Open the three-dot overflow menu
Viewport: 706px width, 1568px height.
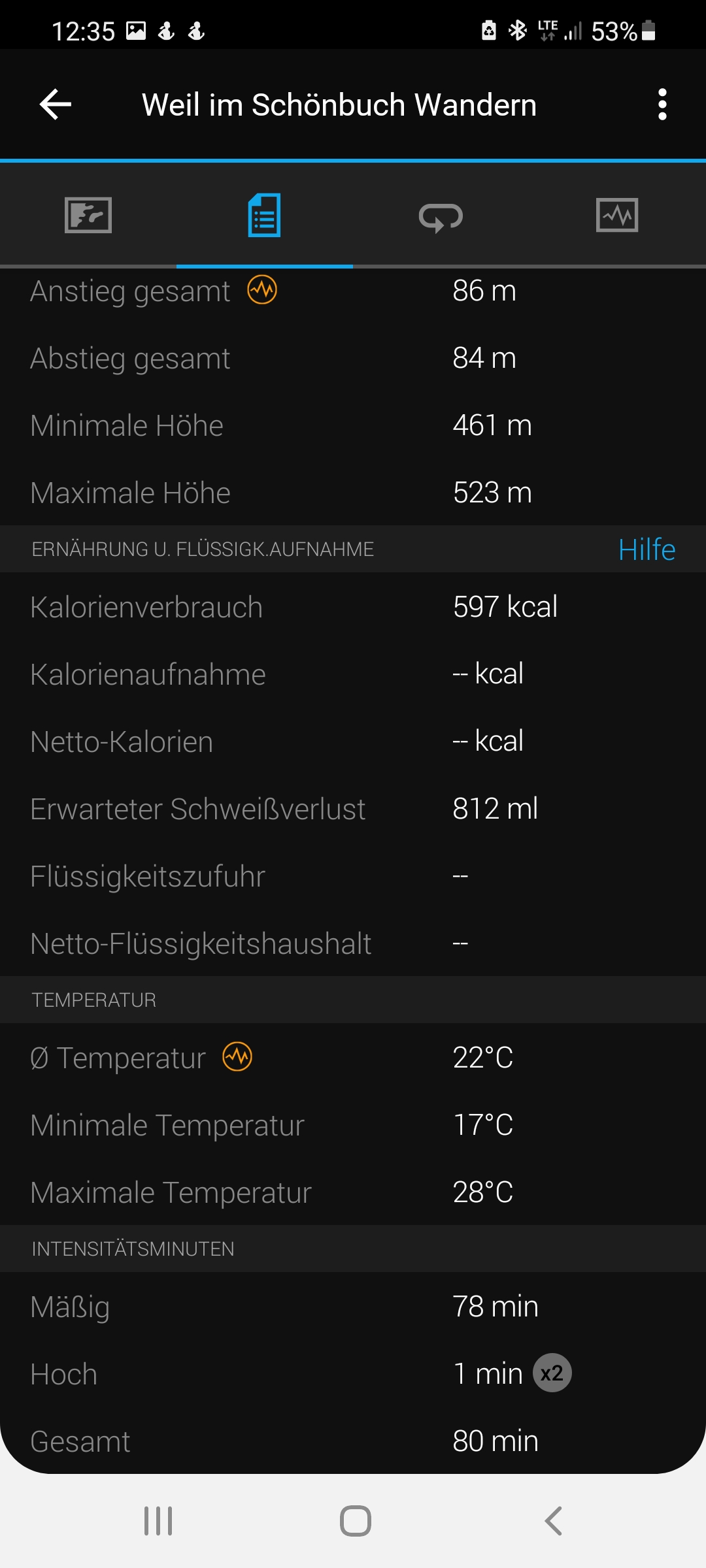pos(662,105)
